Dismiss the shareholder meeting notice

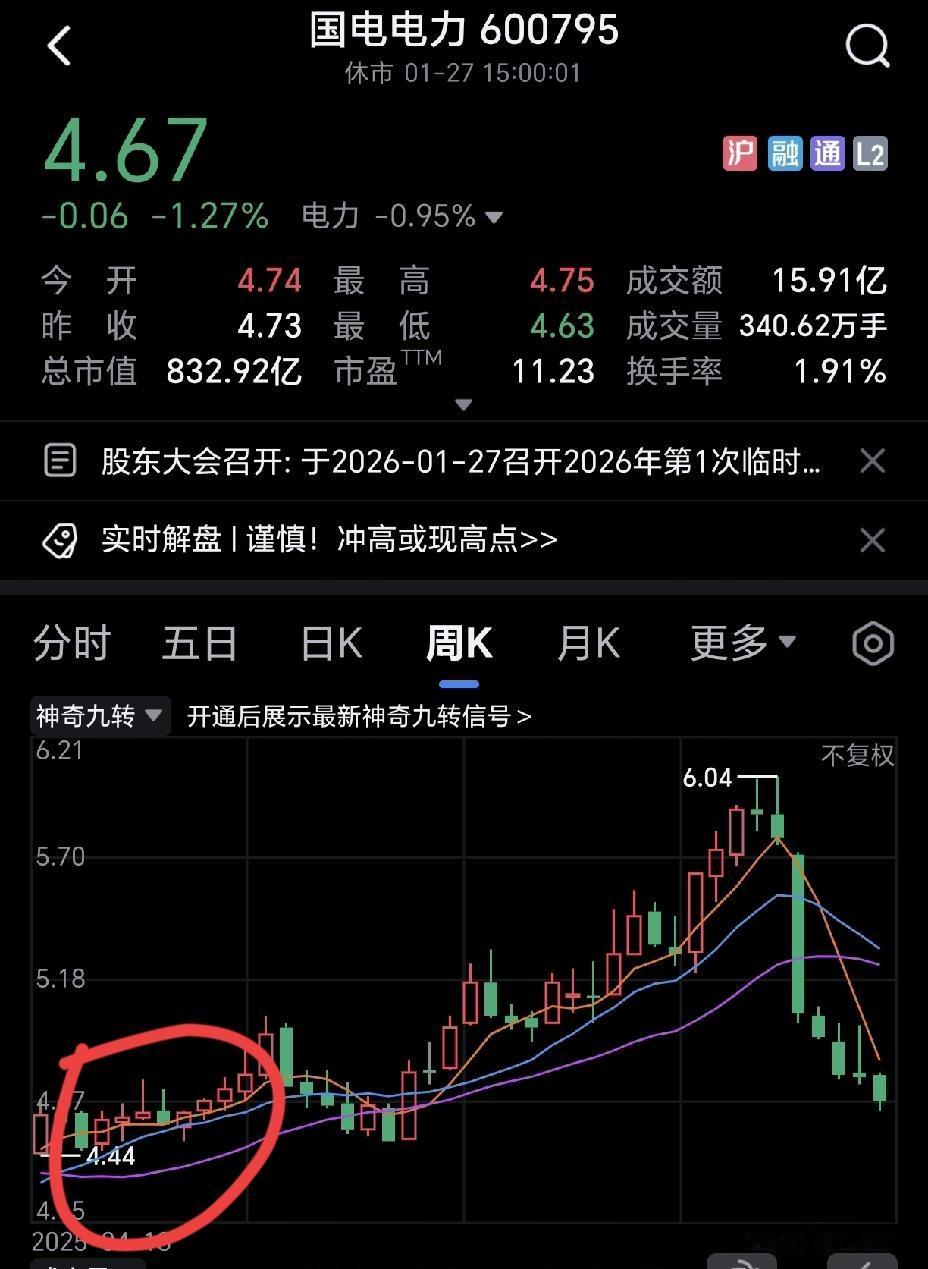871,460
